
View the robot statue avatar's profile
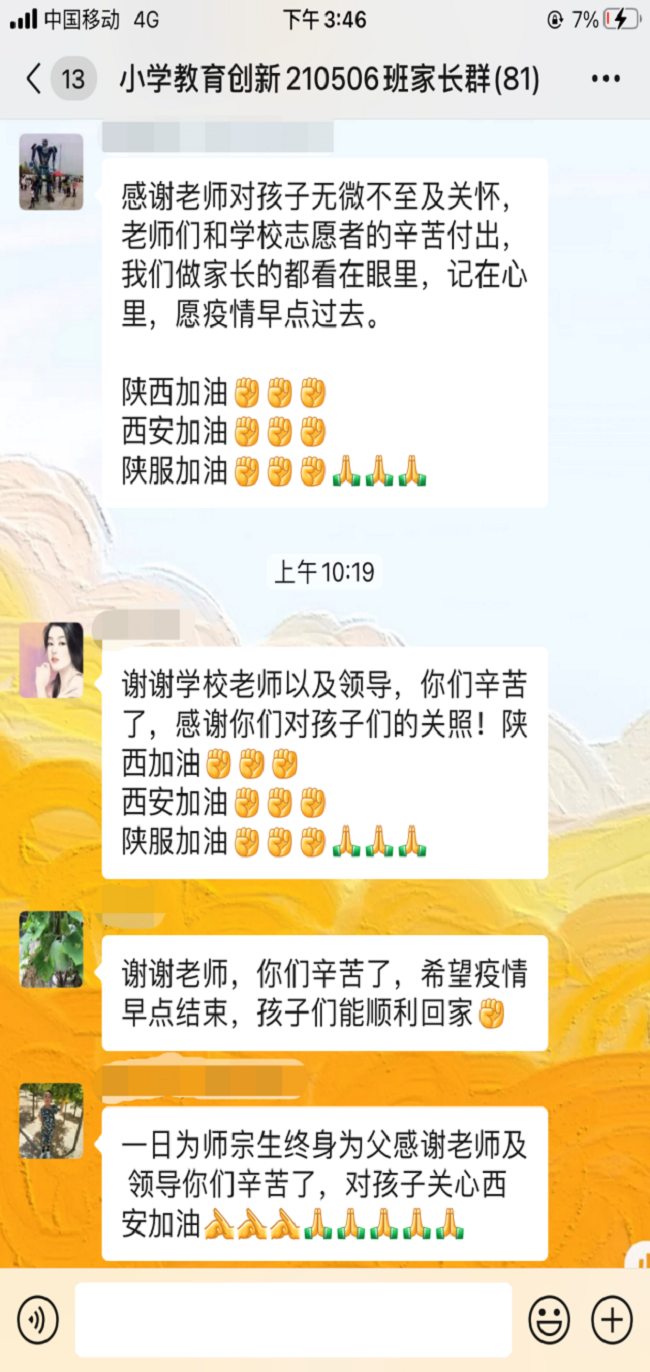51,171
